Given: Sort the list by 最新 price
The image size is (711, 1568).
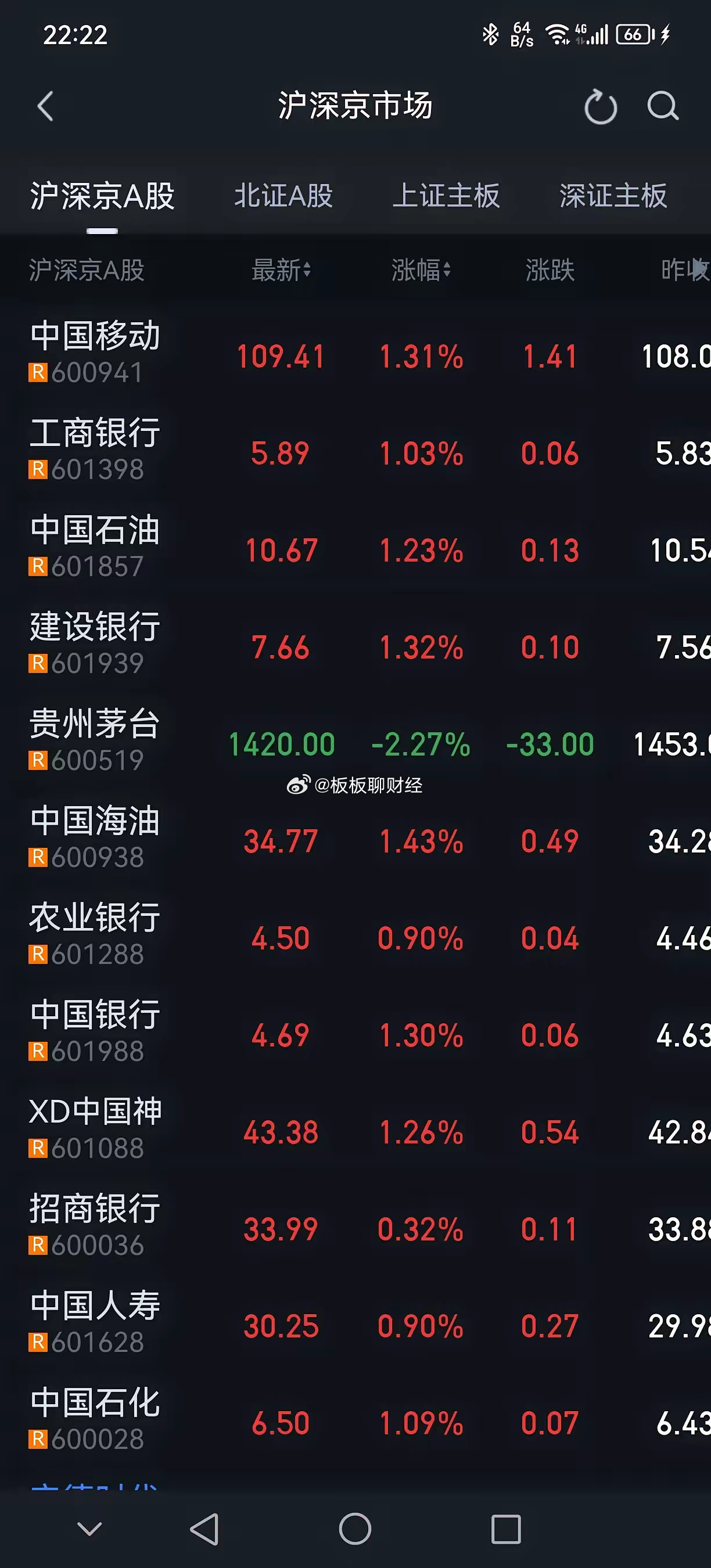Looking at the screenshot, I should point(281,269).
